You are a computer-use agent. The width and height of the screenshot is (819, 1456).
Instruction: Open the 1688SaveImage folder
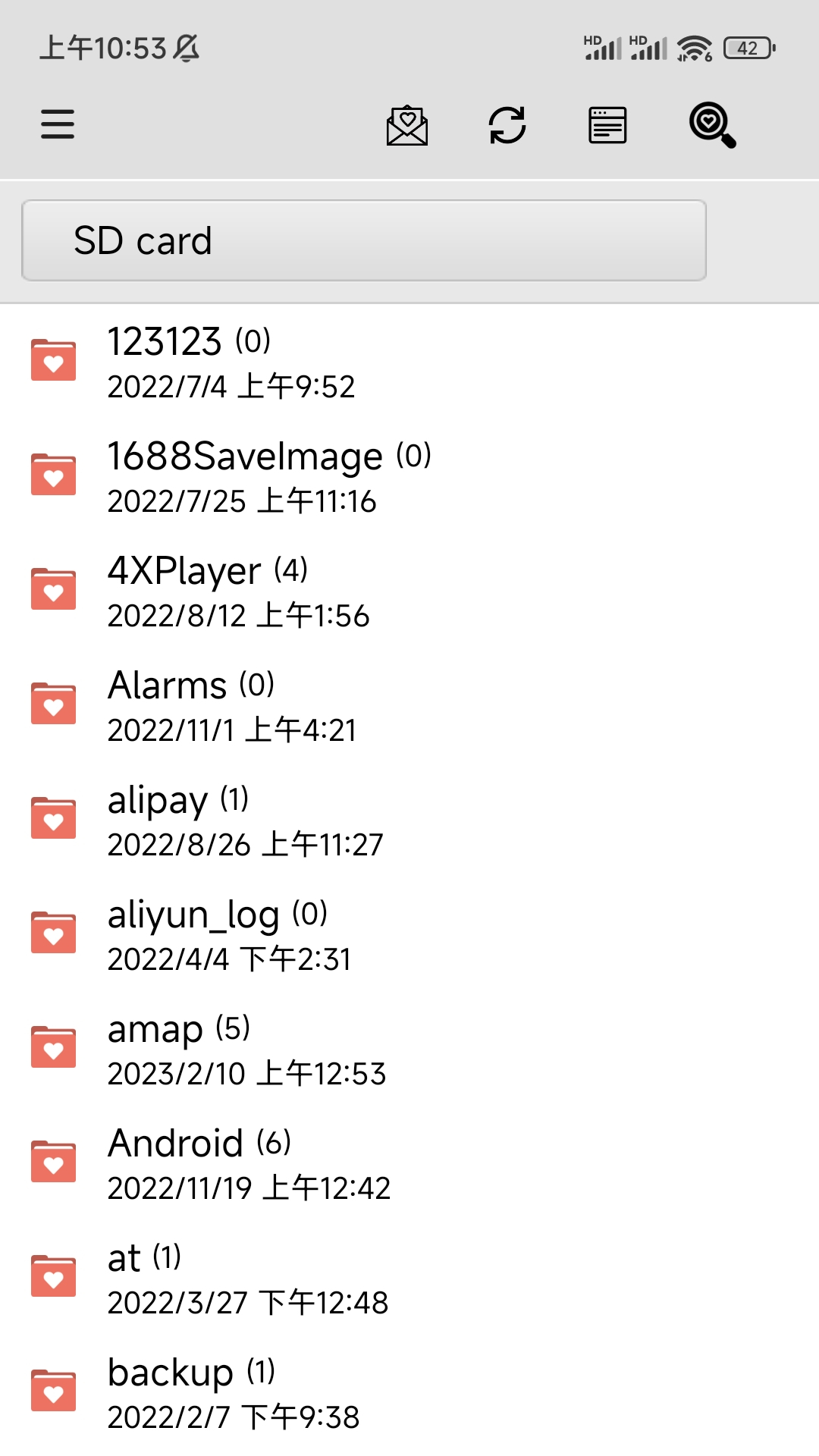coord(409,475)
